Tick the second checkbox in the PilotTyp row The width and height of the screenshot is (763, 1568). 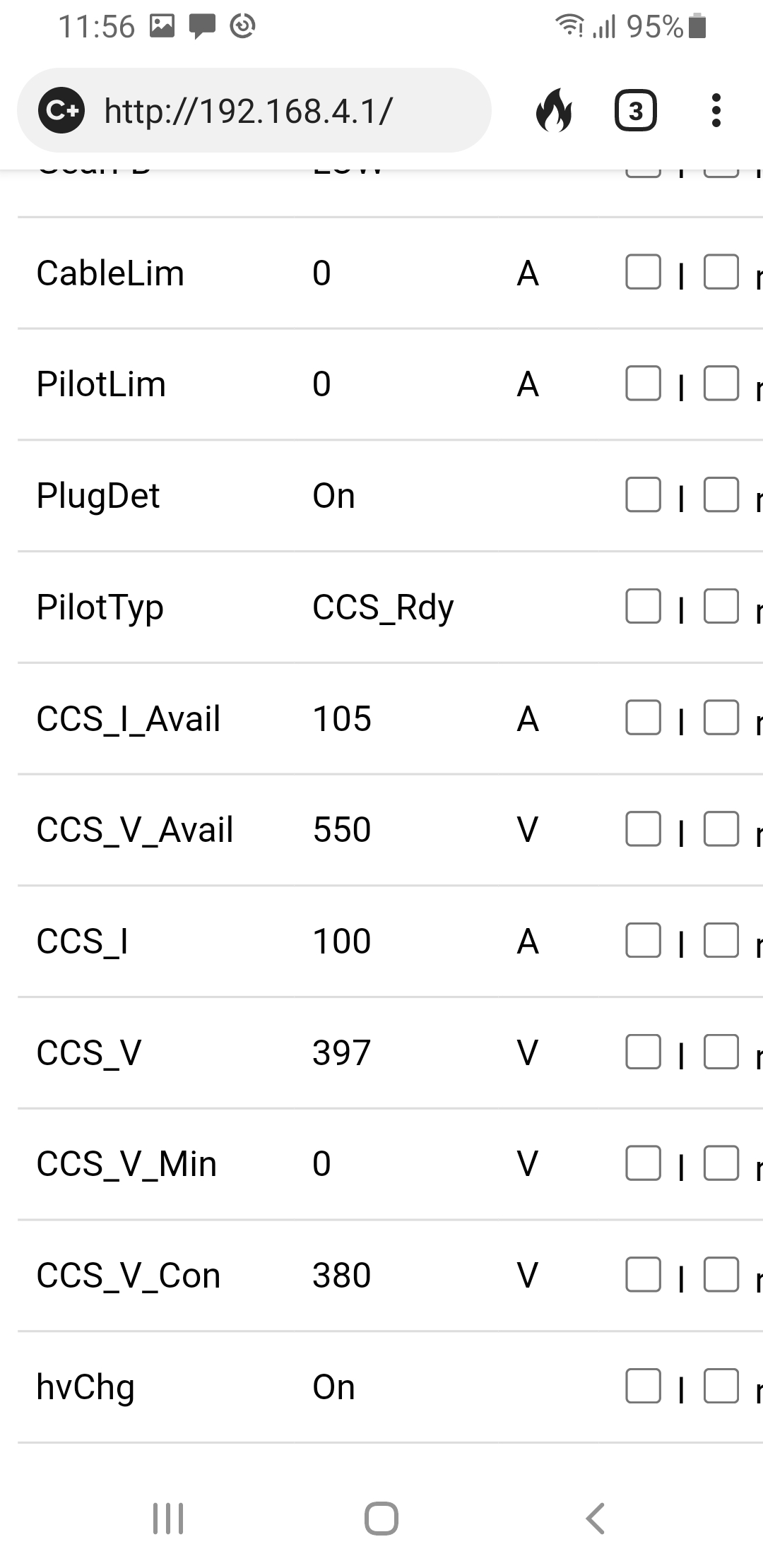[x=721, y=607]
